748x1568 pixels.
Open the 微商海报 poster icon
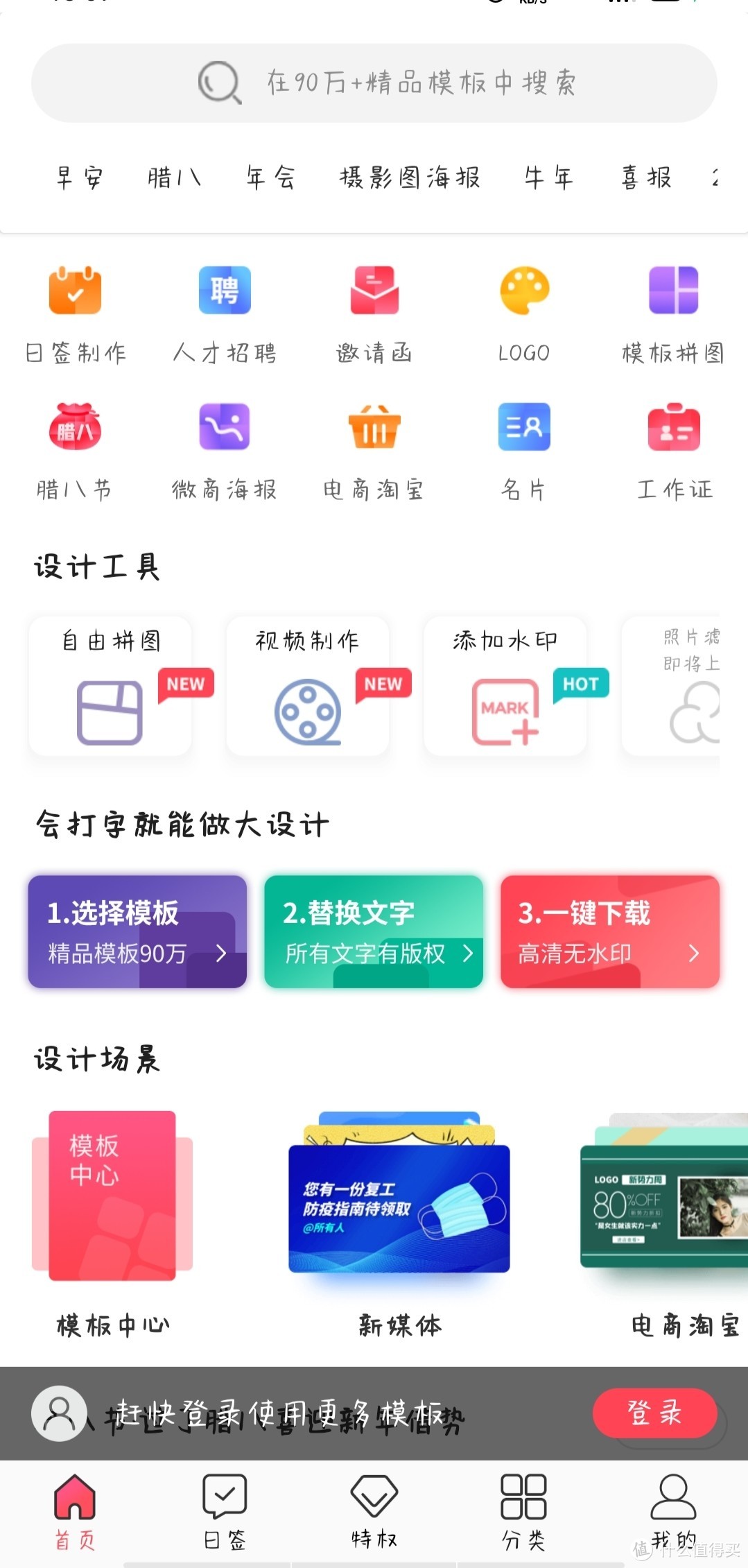tap(224, 428)
